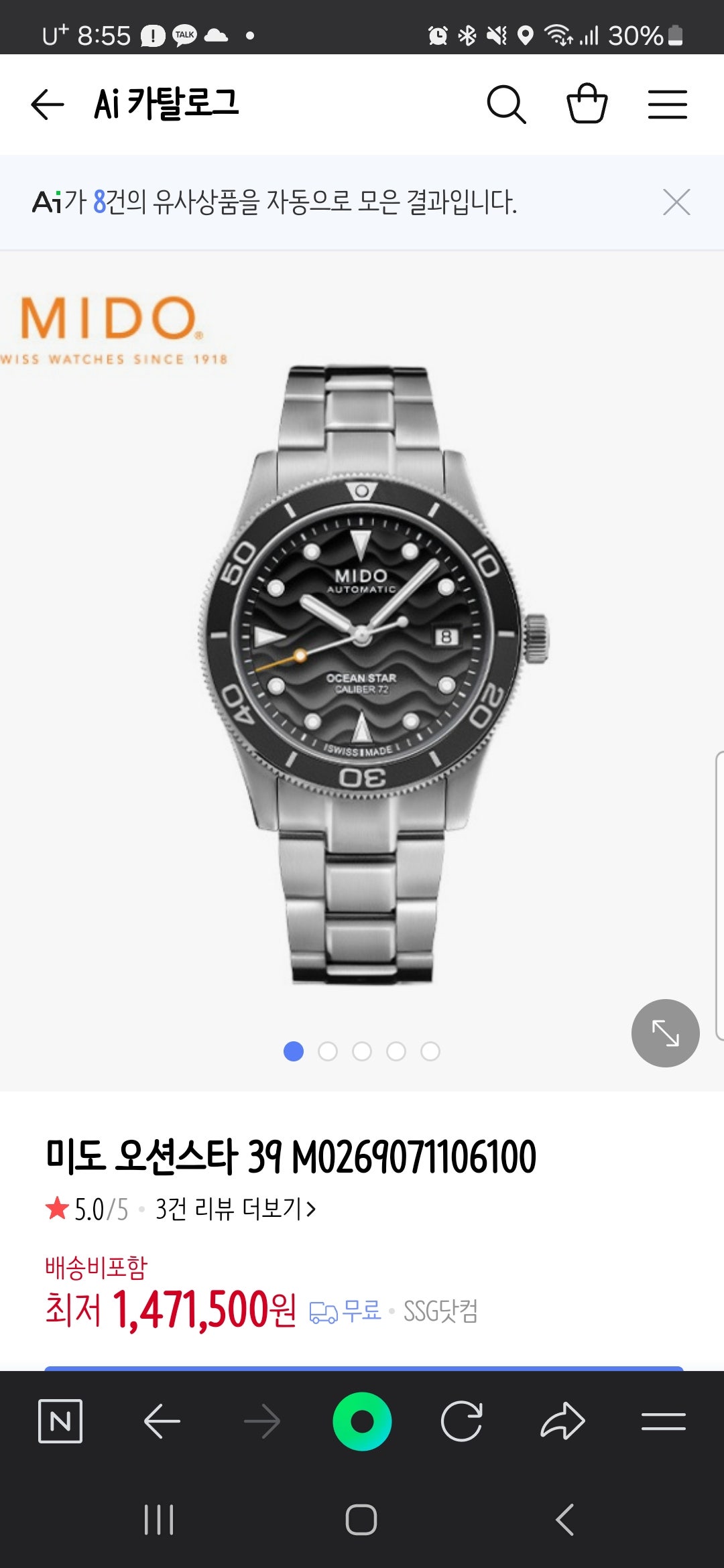Go back from Ai 카탈로그 page

click(x=48, y=105)
